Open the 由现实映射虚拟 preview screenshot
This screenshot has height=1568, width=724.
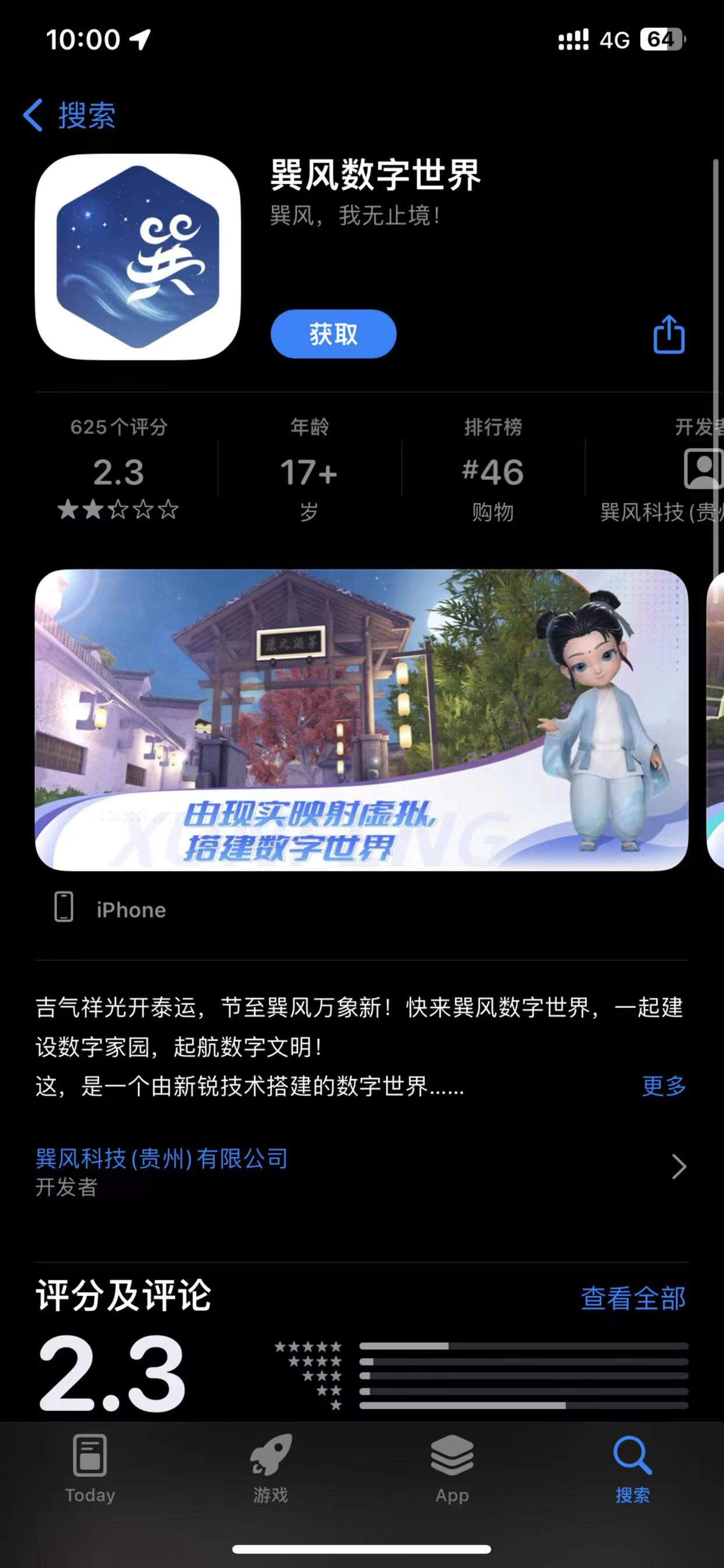361,719
